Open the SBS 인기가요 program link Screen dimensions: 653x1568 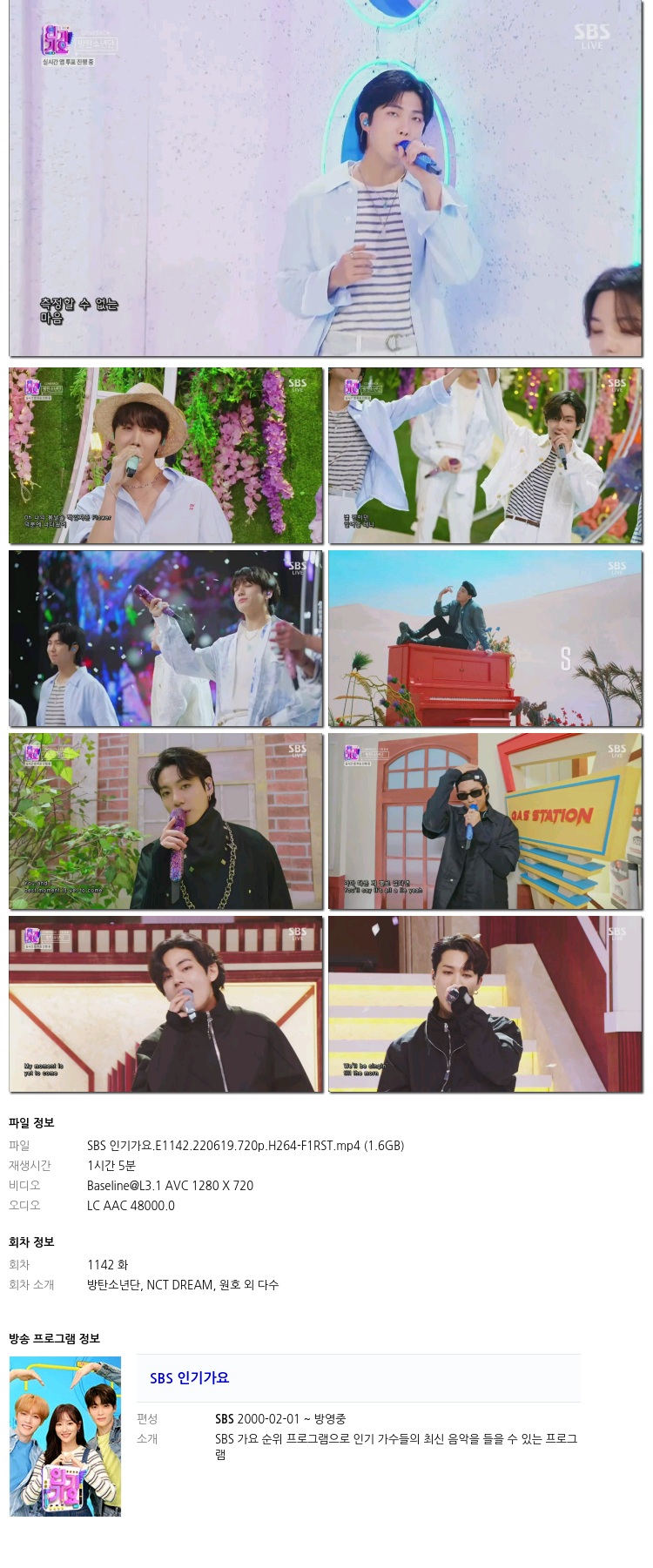[189, 1377]
